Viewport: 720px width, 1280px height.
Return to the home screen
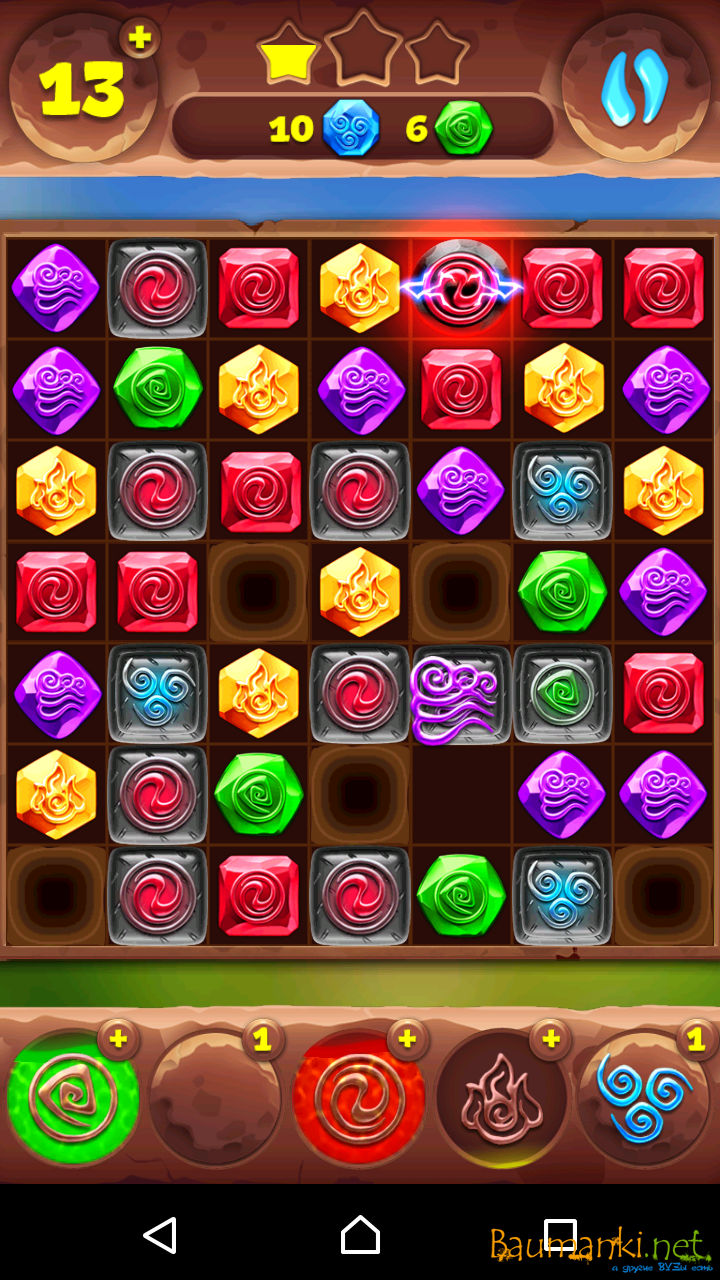[360, 1235]
